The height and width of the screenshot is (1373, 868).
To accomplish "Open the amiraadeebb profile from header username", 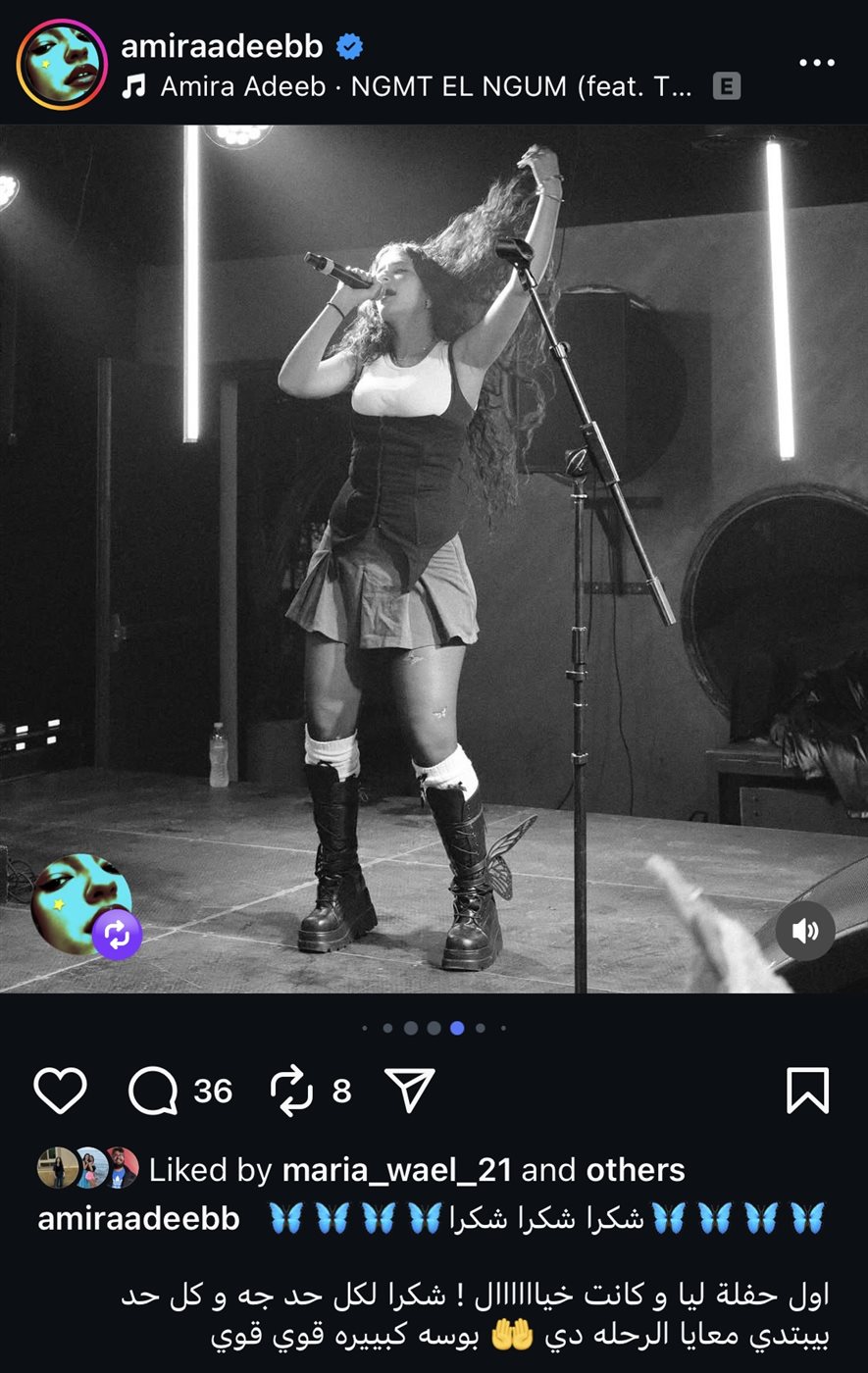I will coord(223,44).
